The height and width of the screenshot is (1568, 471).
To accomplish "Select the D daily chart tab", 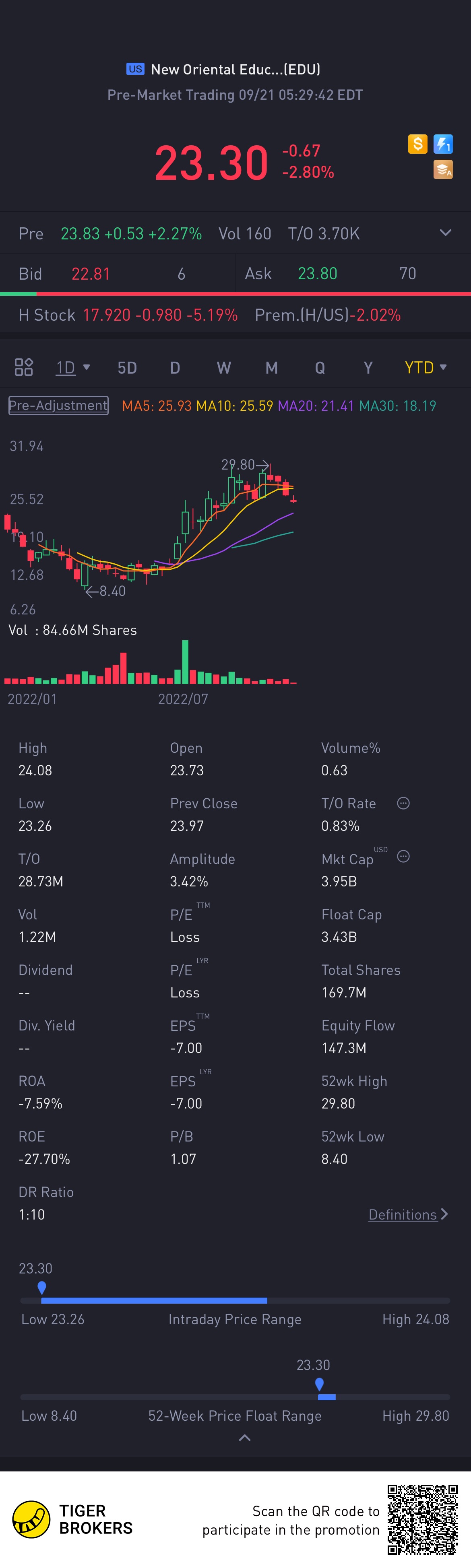I will click(175, 368).
